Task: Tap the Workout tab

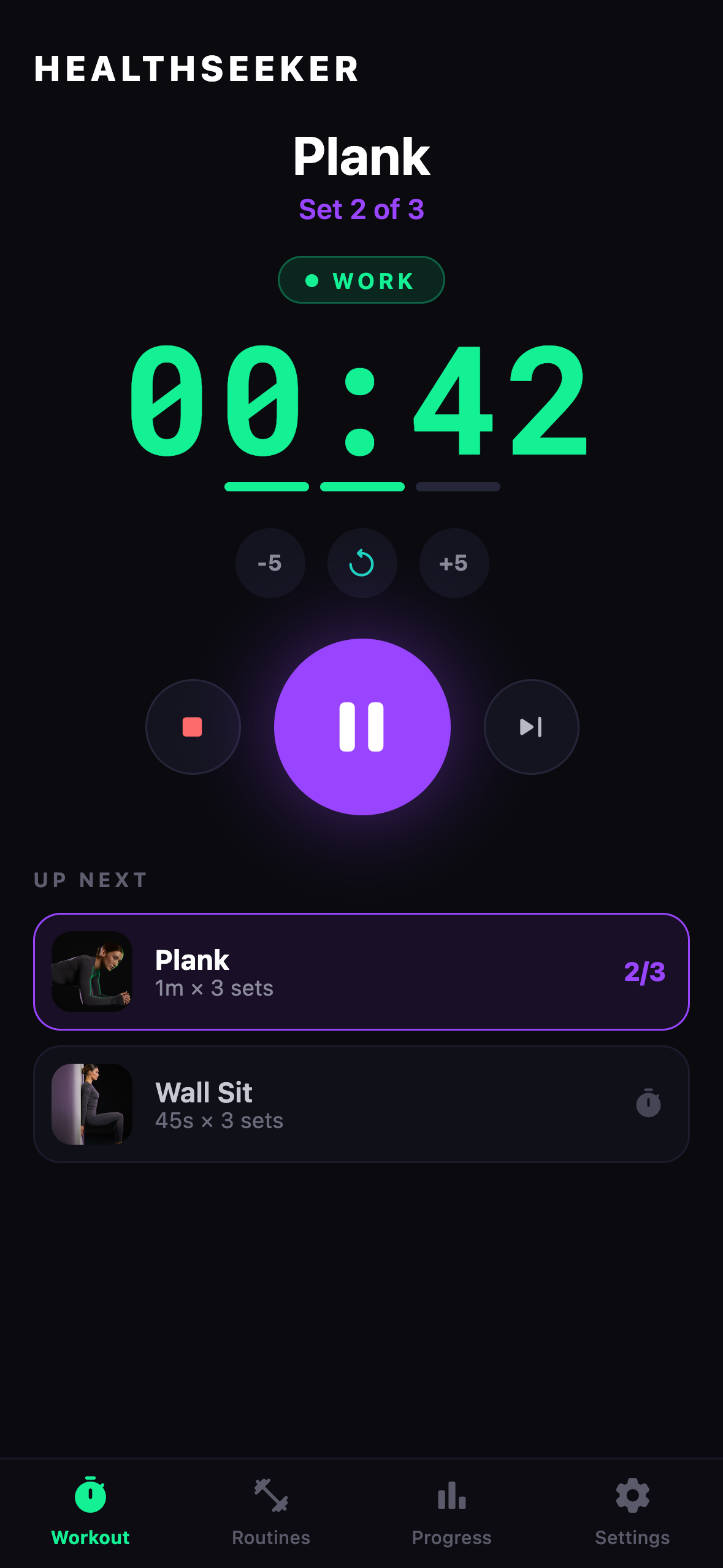Action: pos(91,1513)
